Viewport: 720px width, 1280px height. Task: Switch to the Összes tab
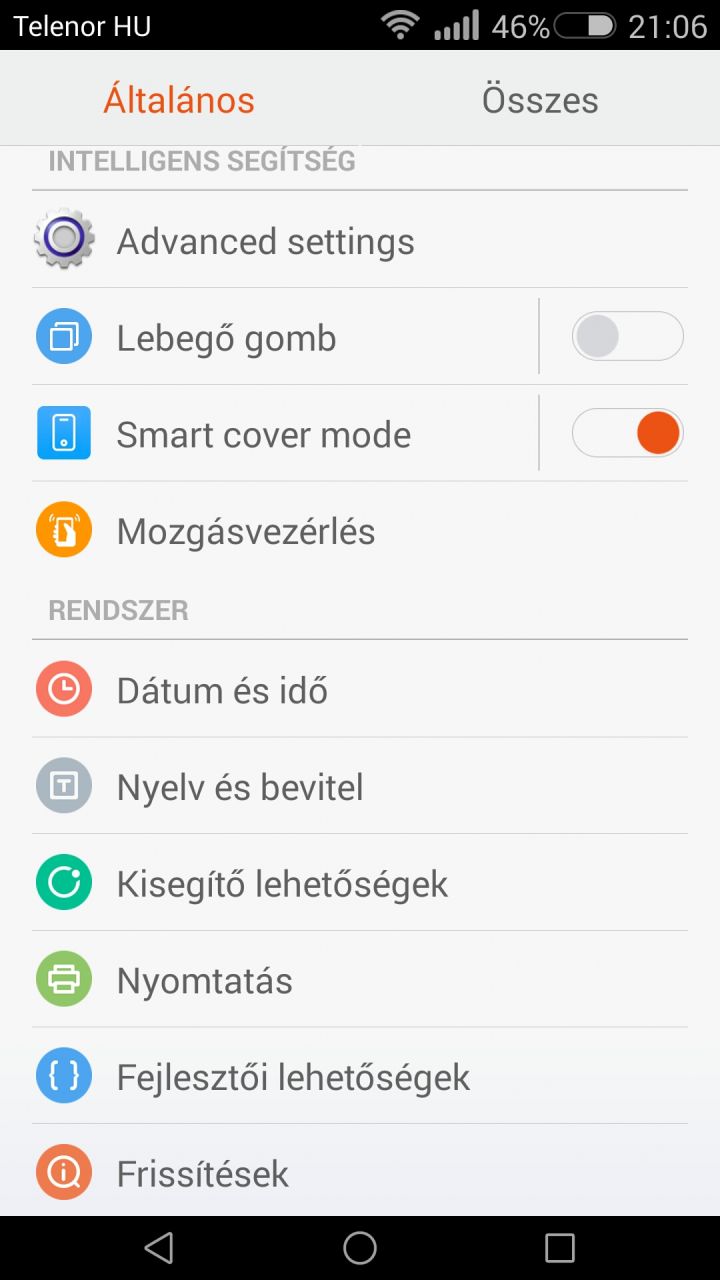pos(540,100)
